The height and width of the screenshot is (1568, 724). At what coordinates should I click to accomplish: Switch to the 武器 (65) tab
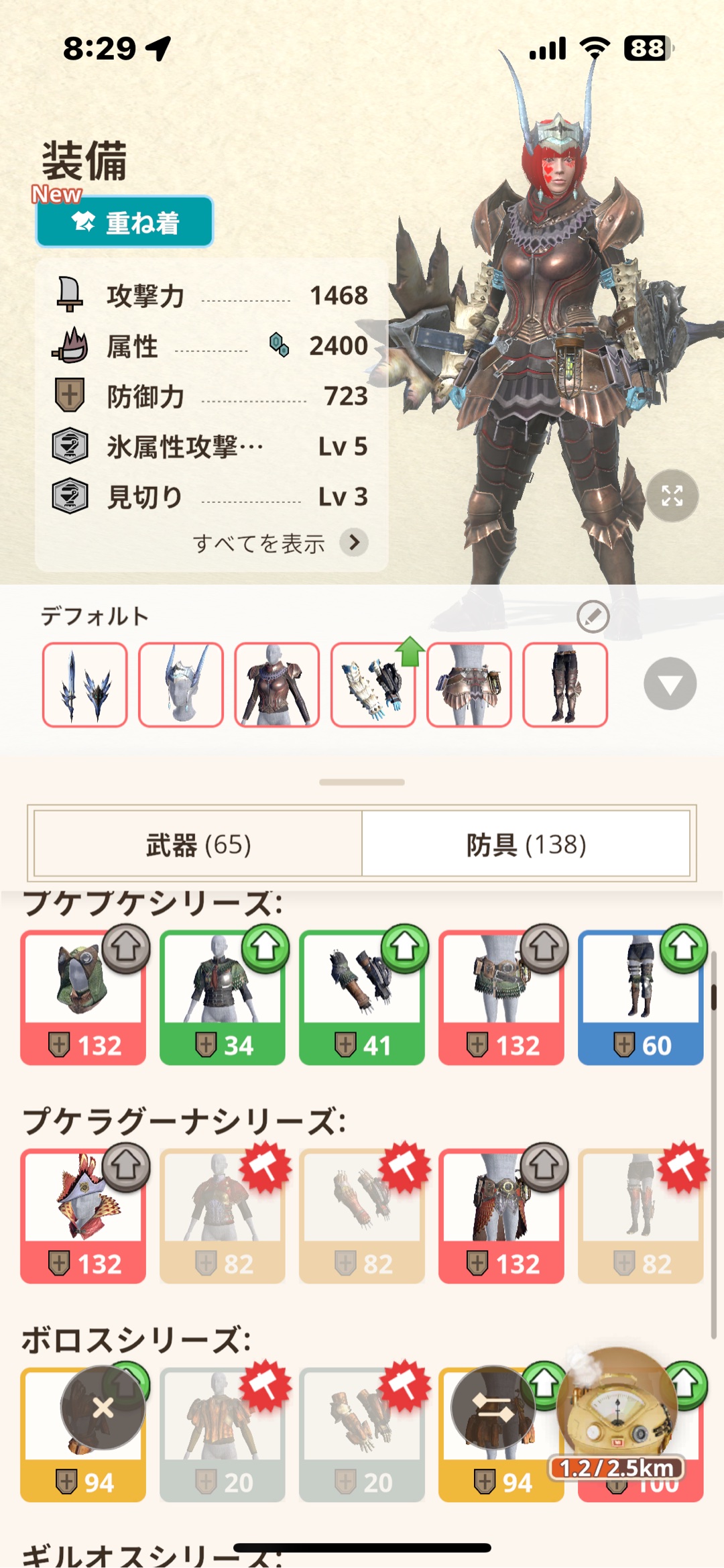click(198, 844)
